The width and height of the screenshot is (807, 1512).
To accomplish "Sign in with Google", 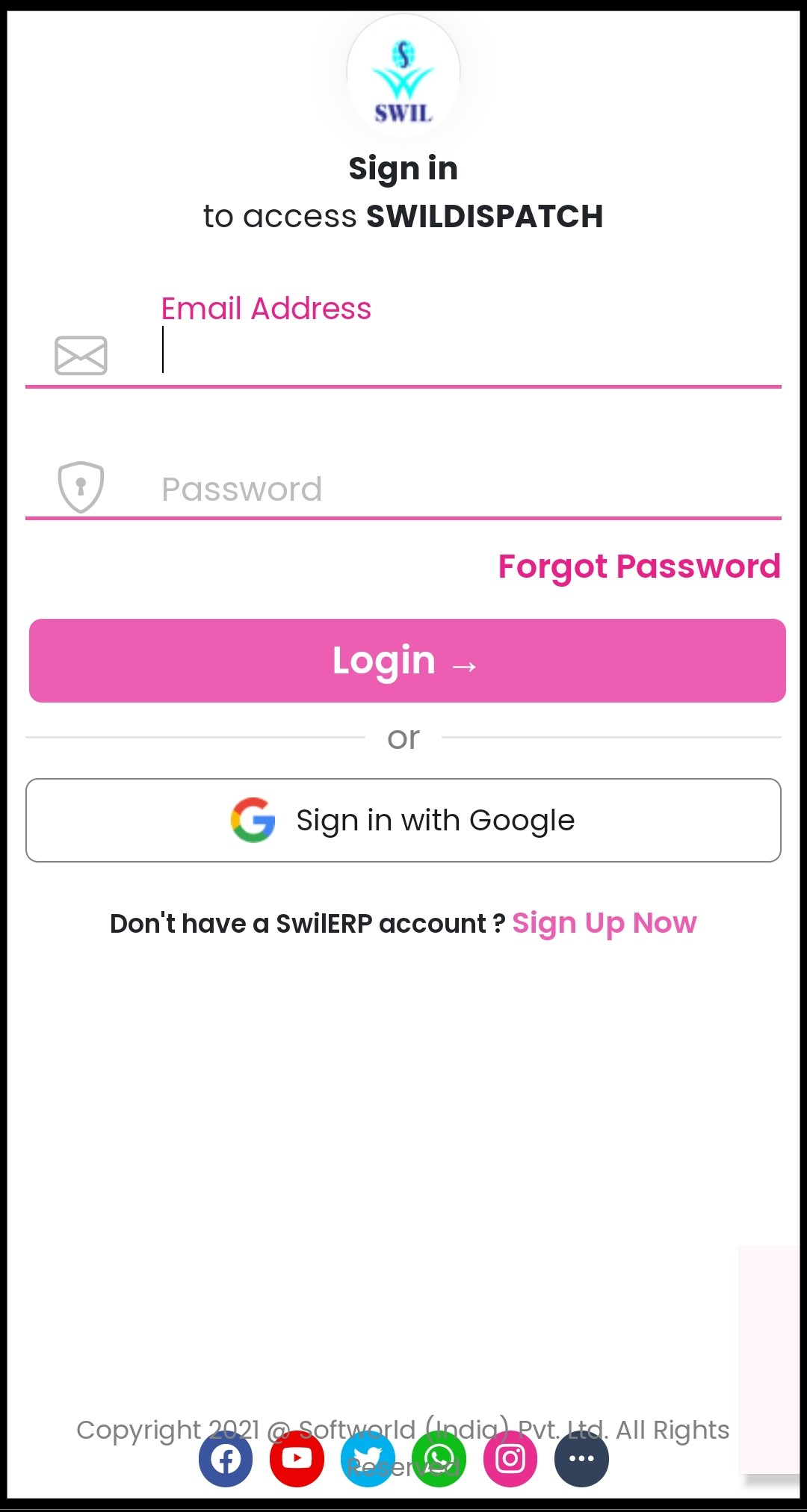I will click(403, 820).
